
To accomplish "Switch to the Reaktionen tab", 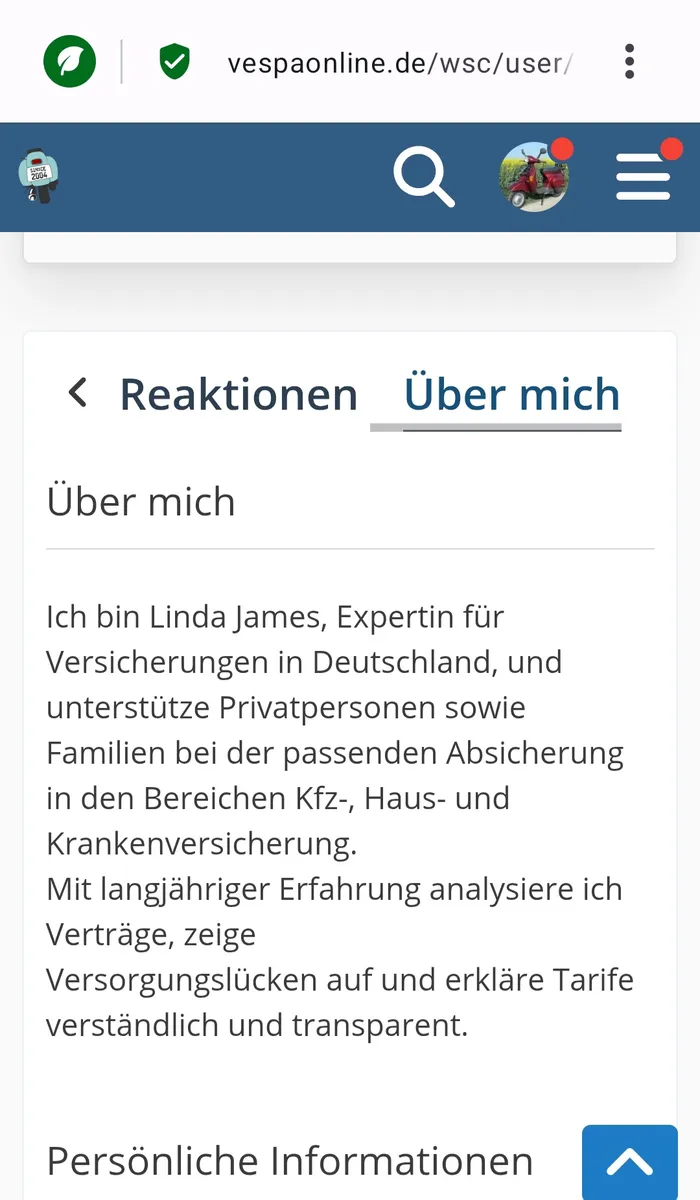I will coord(239,394).
